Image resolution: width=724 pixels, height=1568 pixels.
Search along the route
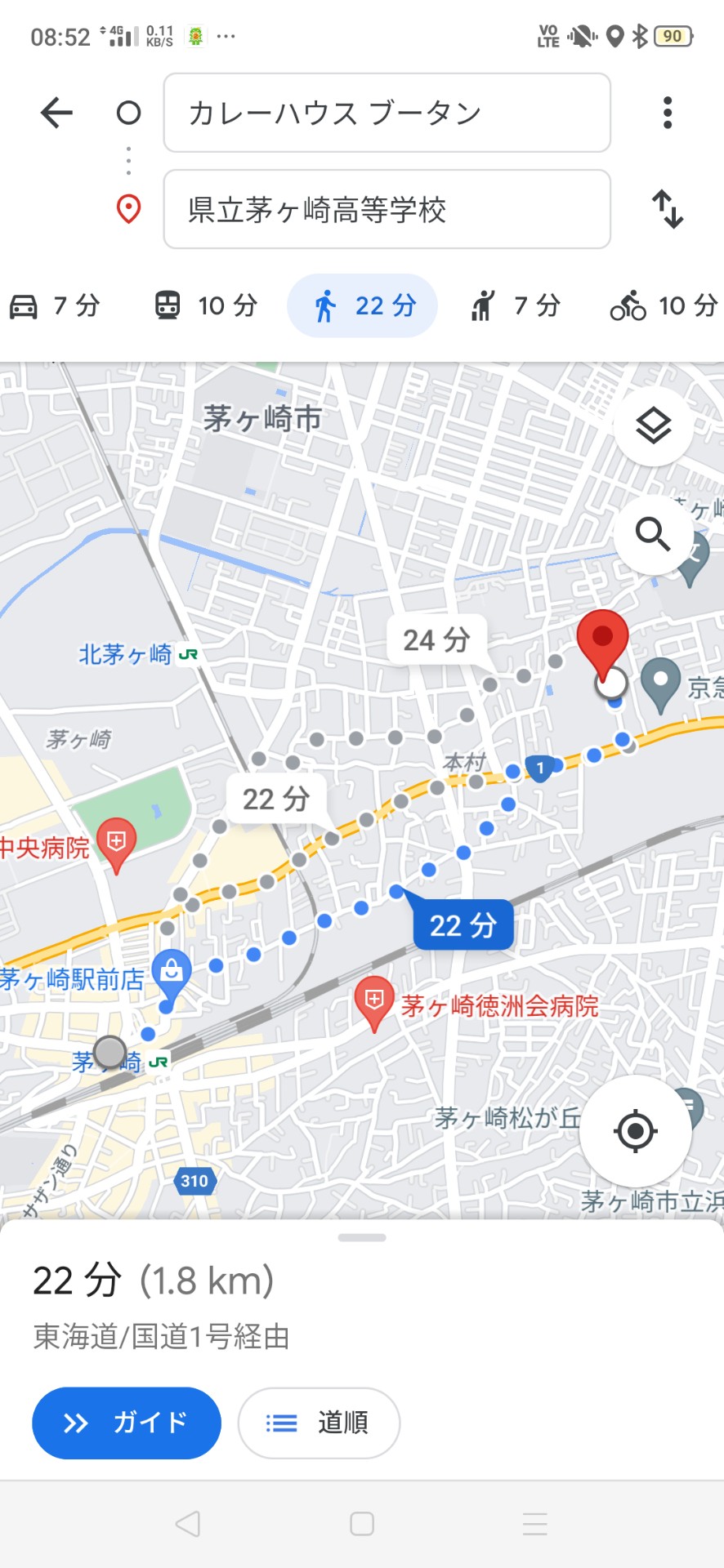point(654,534)
